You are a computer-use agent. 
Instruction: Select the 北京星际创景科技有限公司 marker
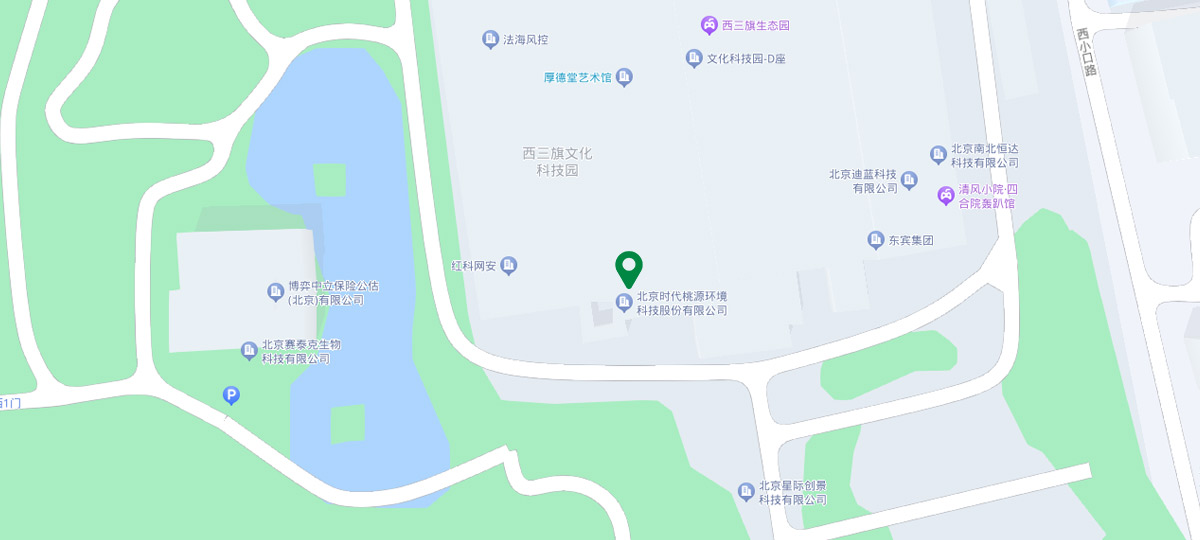coord(746,492)
